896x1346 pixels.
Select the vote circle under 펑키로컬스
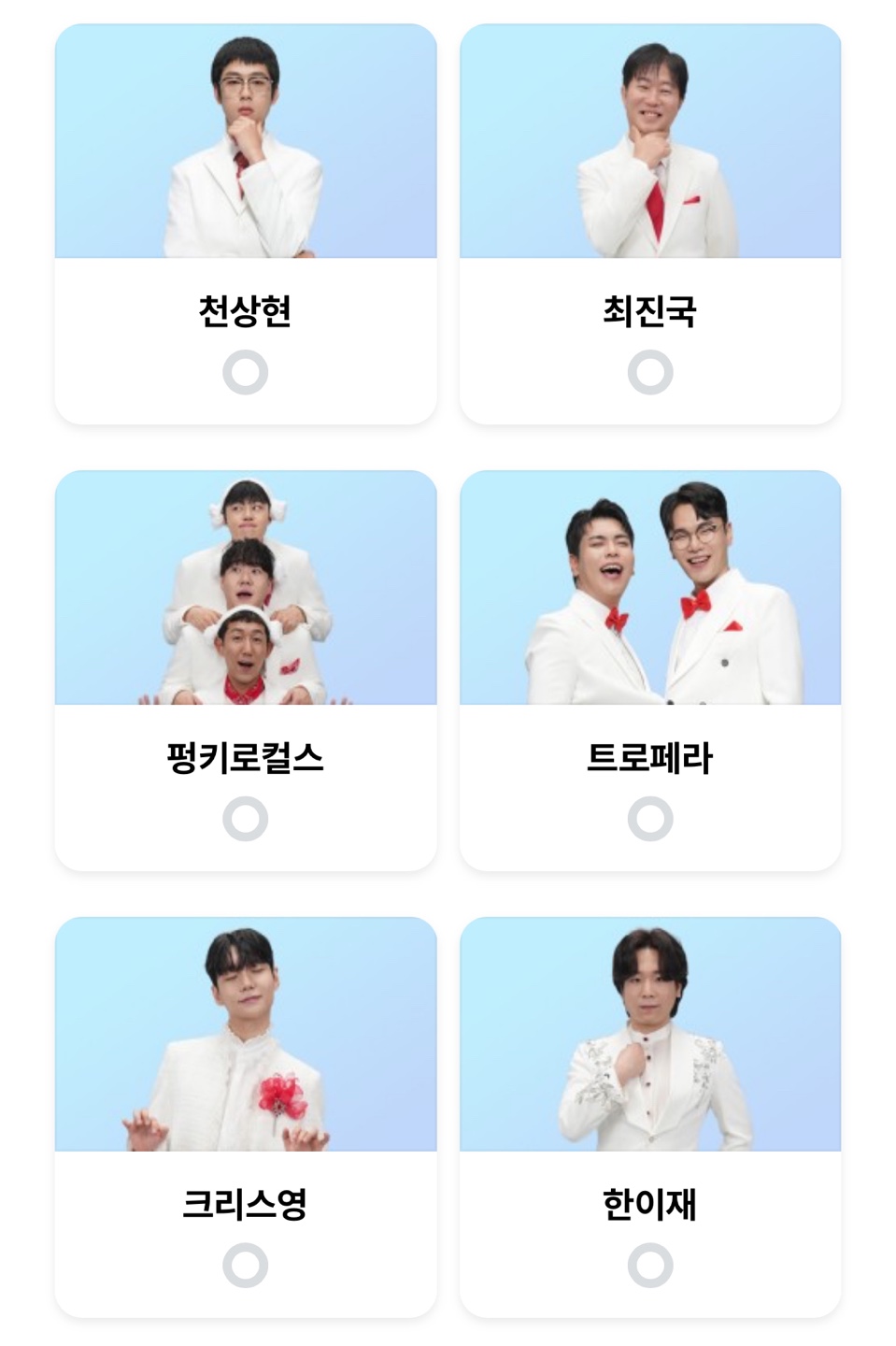click(x=247, y=820)
